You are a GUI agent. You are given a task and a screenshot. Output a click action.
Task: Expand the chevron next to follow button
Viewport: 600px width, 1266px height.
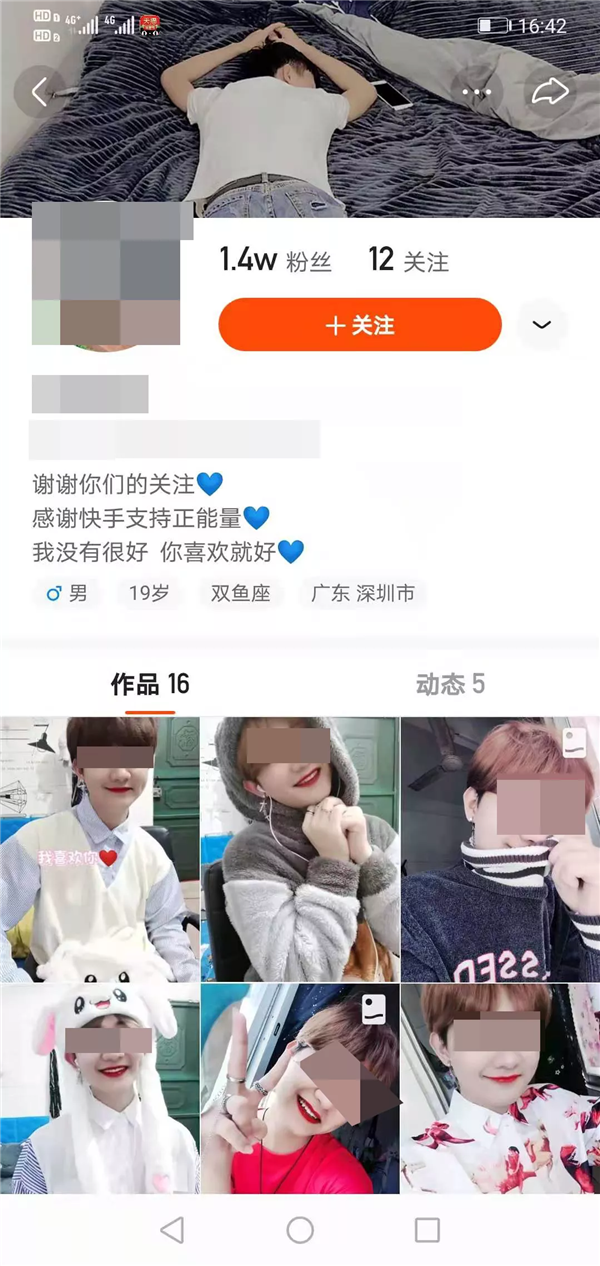[x=542, y=325]
